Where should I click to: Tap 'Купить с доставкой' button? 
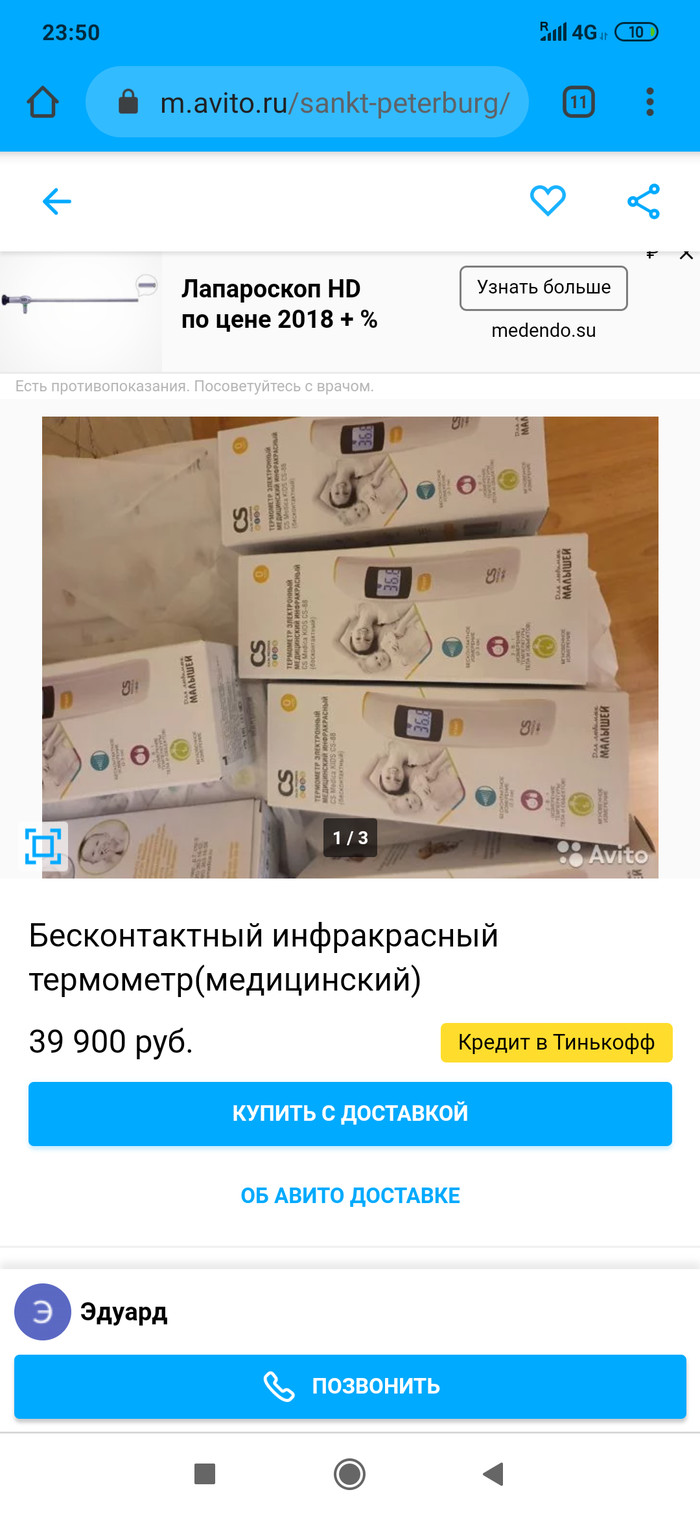pyautogui.click(x=350, y=1113)
